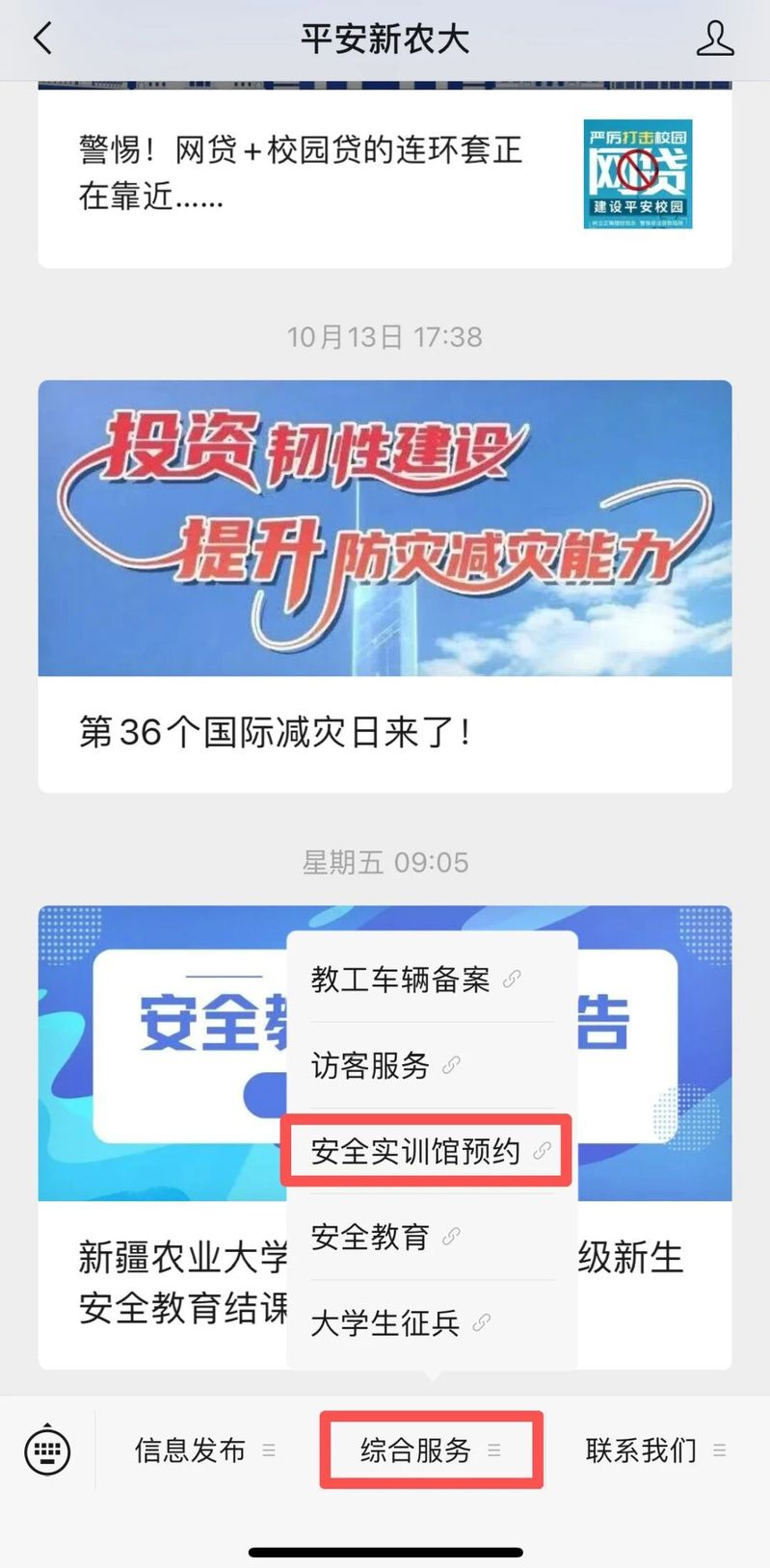Open the account profile icon

714,39
